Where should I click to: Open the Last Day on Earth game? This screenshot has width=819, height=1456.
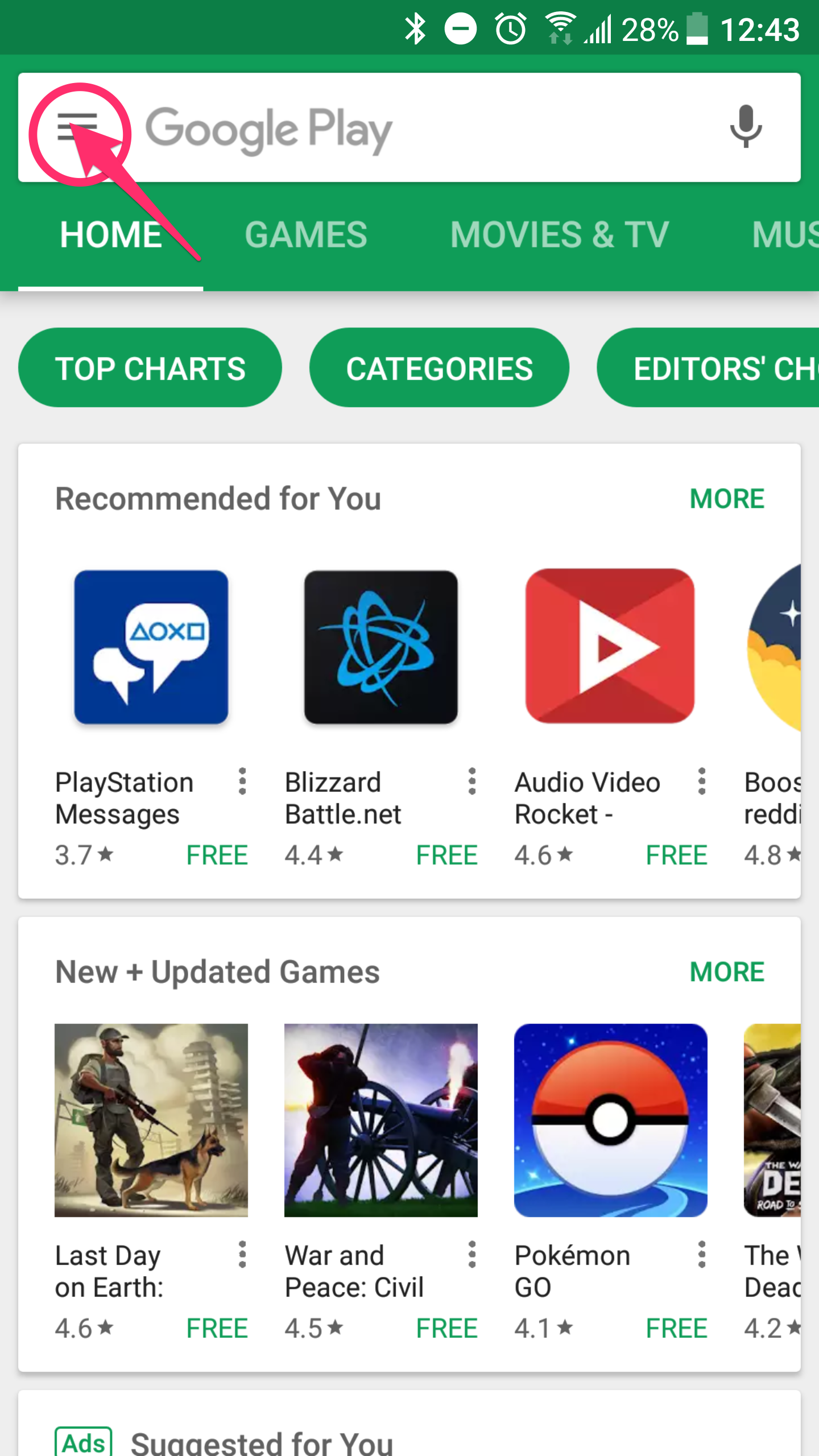tap(151, 1183)
